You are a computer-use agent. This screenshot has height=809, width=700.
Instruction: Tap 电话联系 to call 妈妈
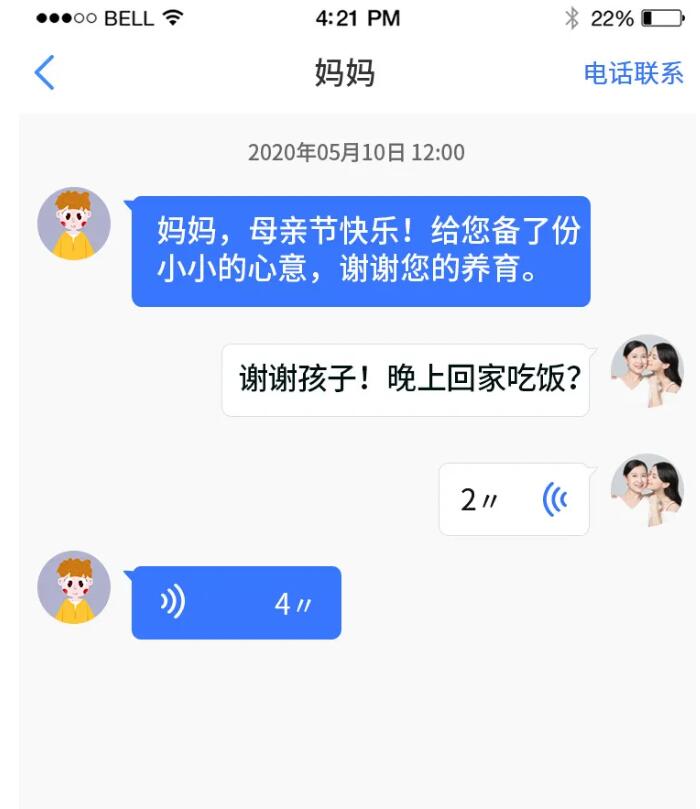(633, 73)
